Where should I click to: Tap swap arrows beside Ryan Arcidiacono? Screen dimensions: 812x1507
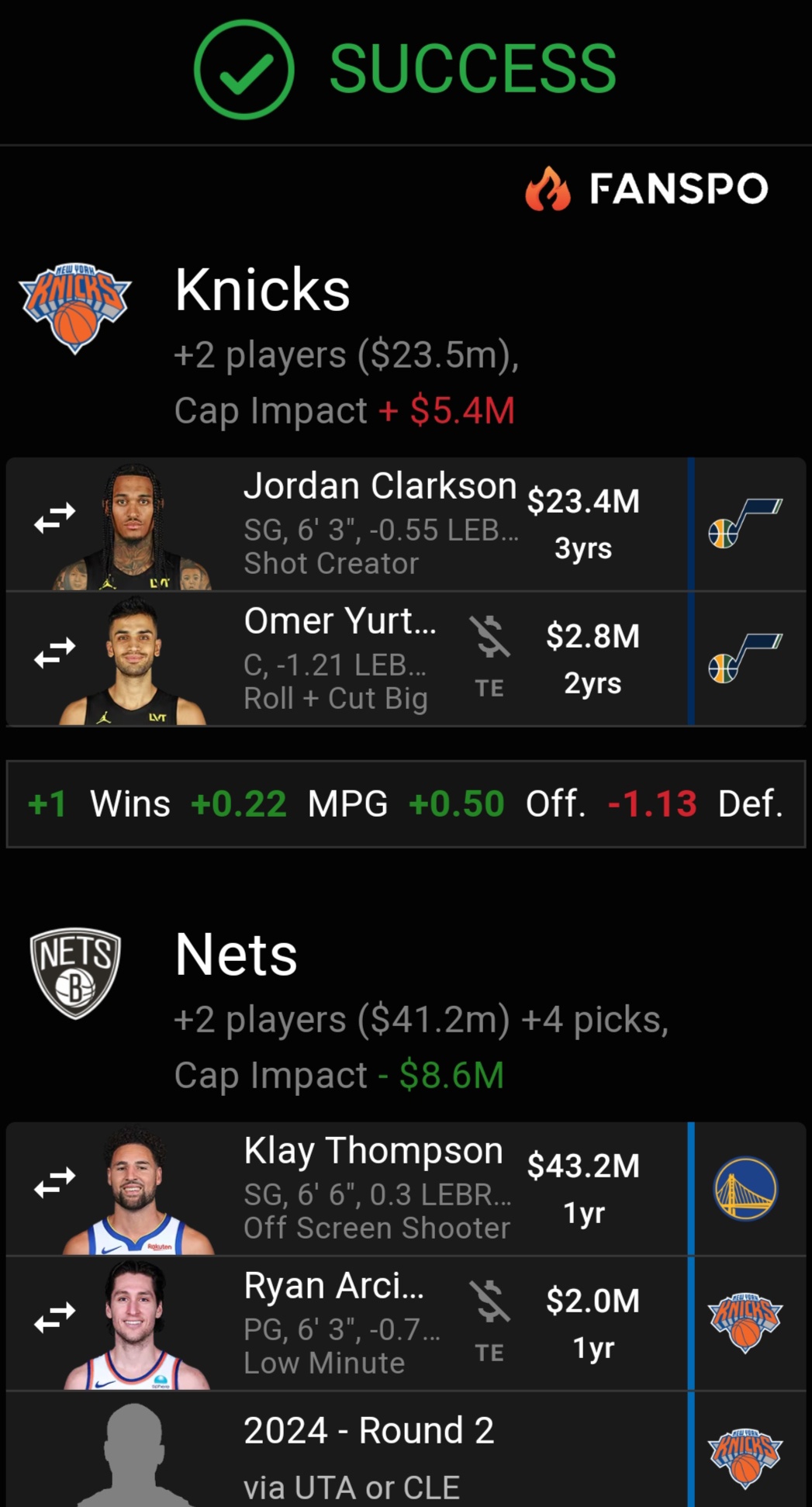(55, 1317)
